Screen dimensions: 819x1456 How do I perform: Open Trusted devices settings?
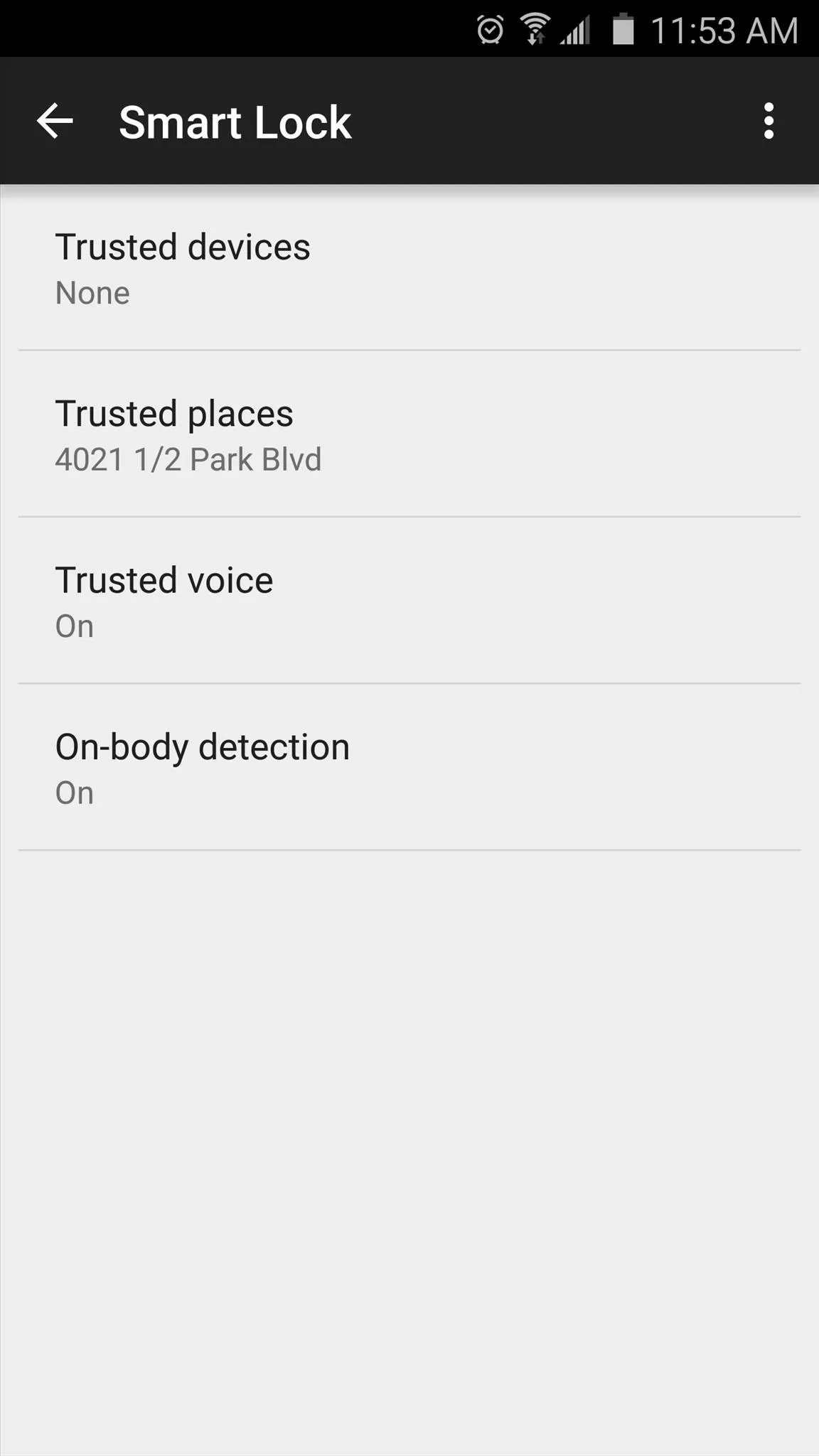pyautogui.click(x=409, y=268)
